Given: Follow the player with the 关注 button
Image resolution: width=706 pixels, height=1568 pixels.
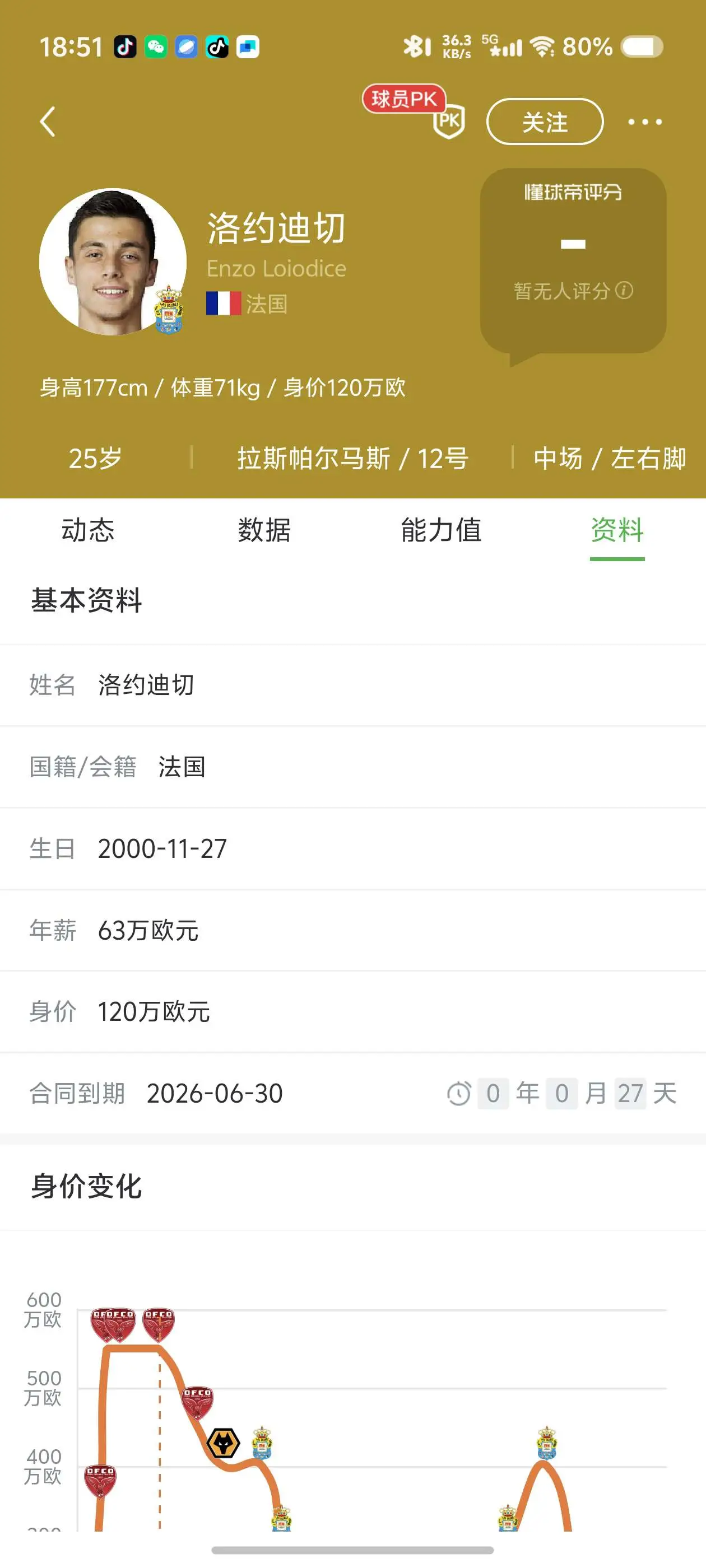Looking at the screenshot, I should click(545, 122).
